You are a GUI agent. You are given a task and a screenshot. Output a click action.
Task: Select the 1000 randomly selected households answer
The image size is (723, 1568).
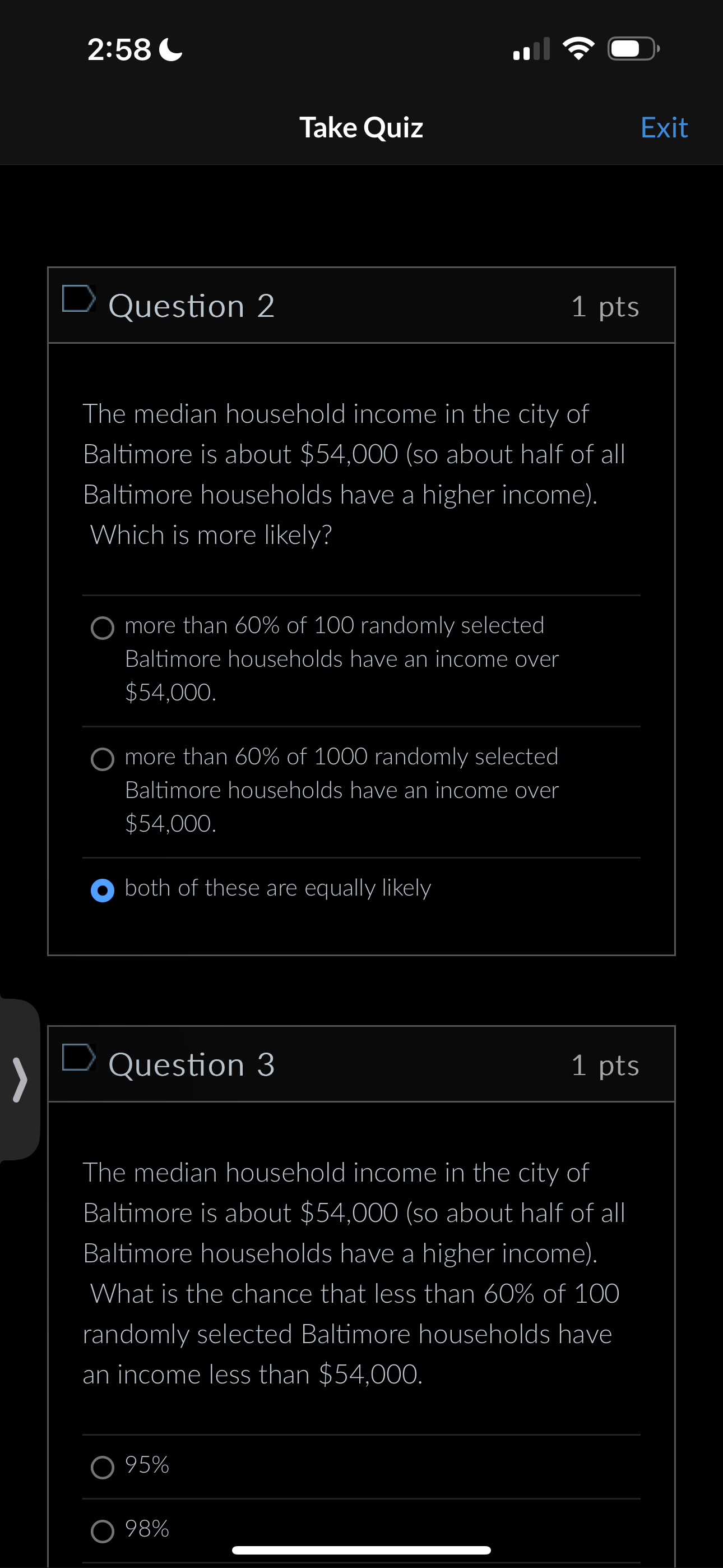coord(102,759)
